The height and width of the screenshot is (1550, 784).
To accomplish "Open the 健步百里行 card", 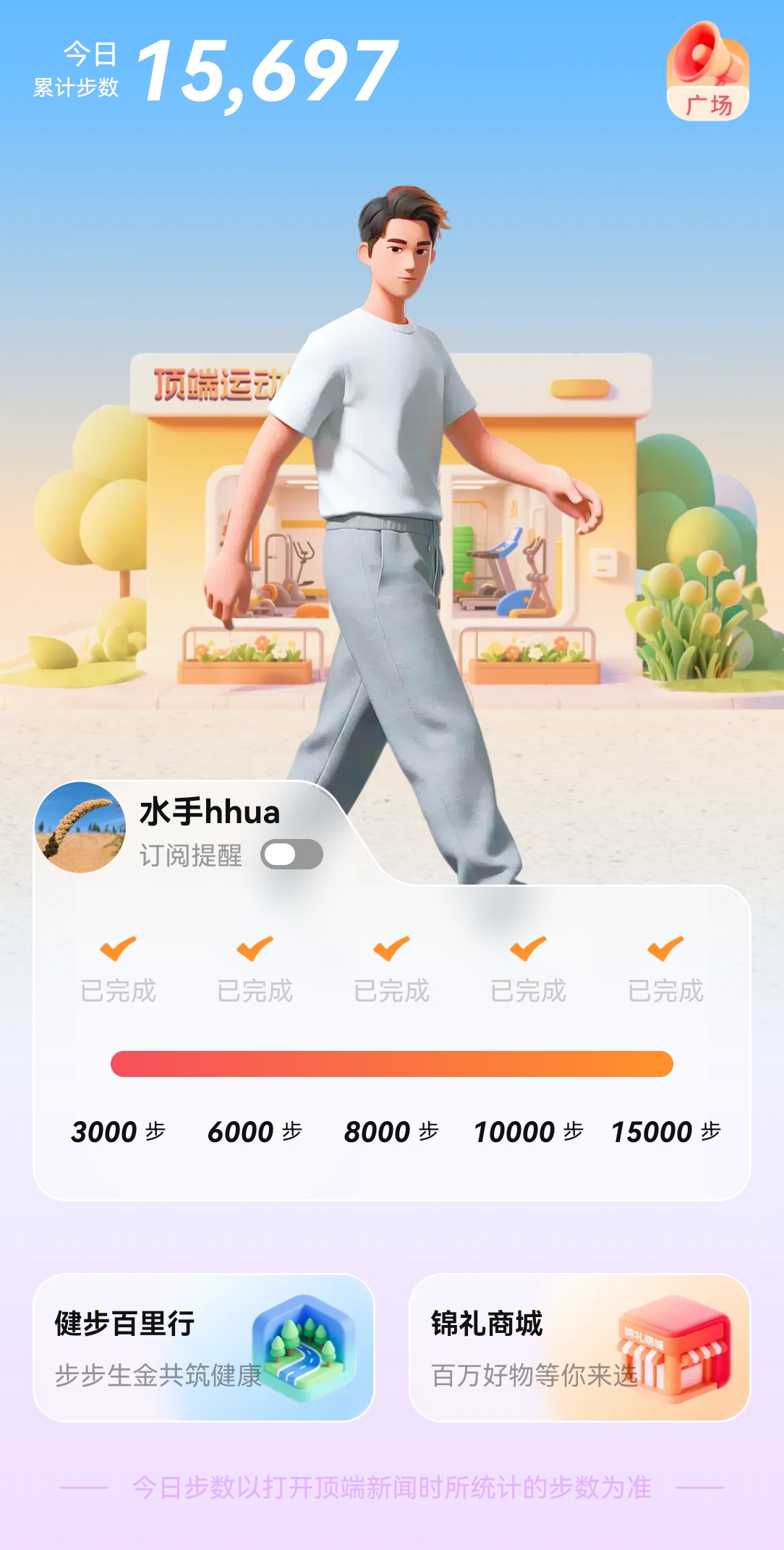I will [x=203, y=1347].
